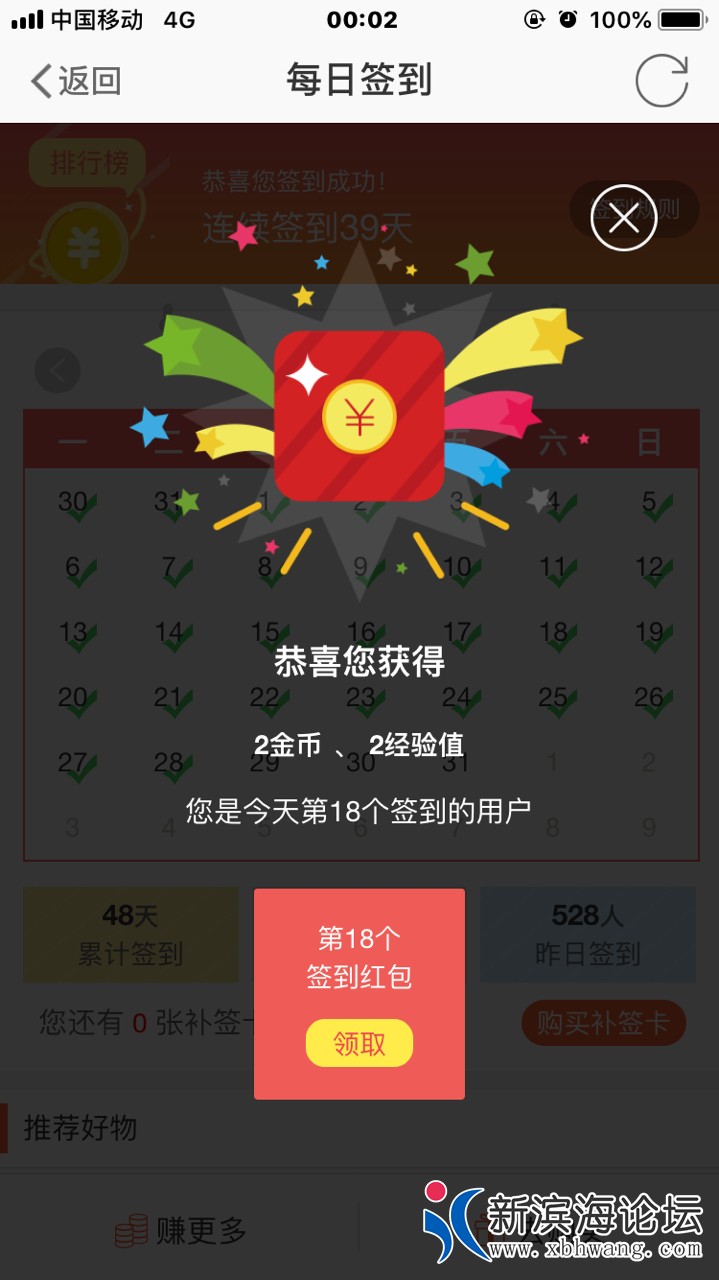Image resolution: width=719 pixels, height=1280 pixels.
Task: Tap 购买补签卡 to buy a makeup card
Action: (x=603, y=1023)
